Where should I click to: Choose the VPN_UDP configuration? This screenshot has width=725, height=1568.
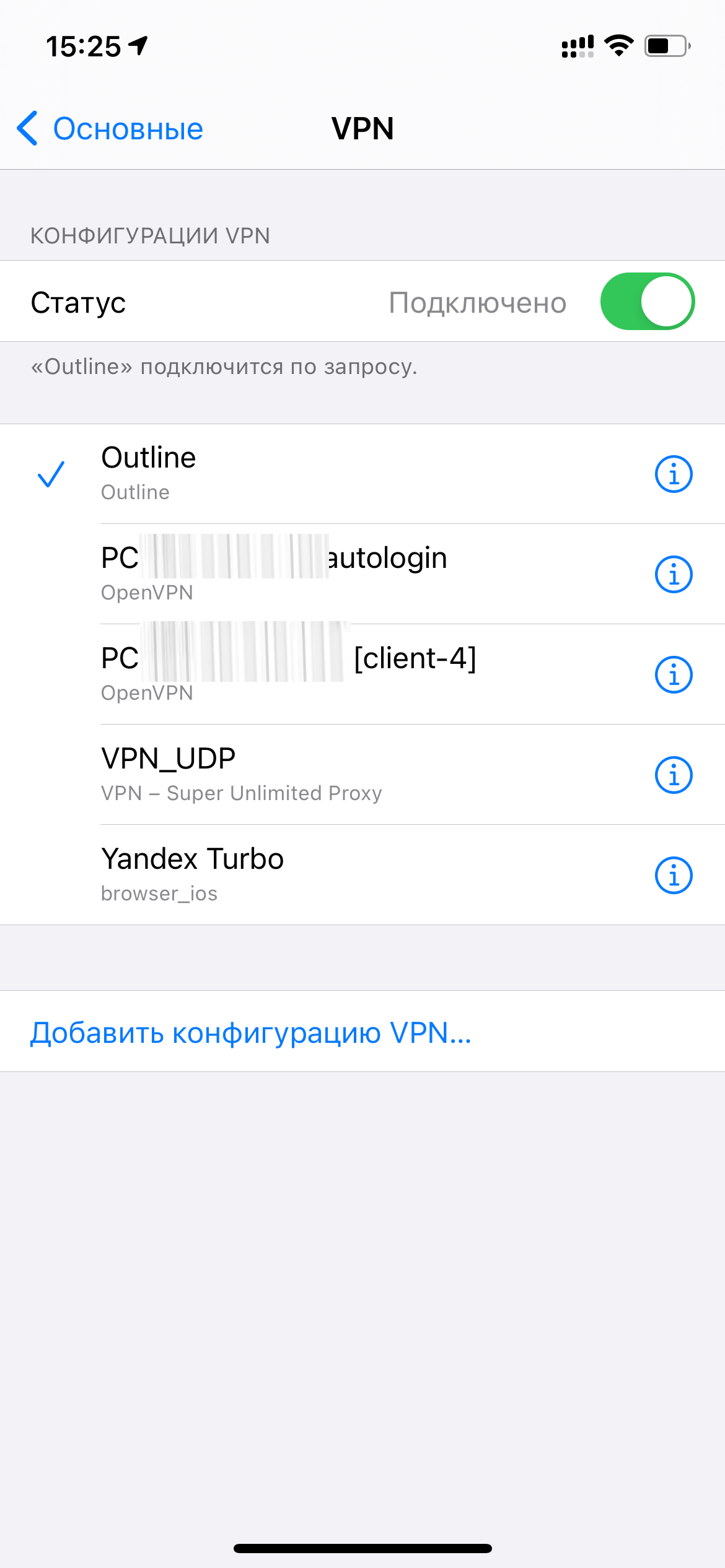pos(362,775)
